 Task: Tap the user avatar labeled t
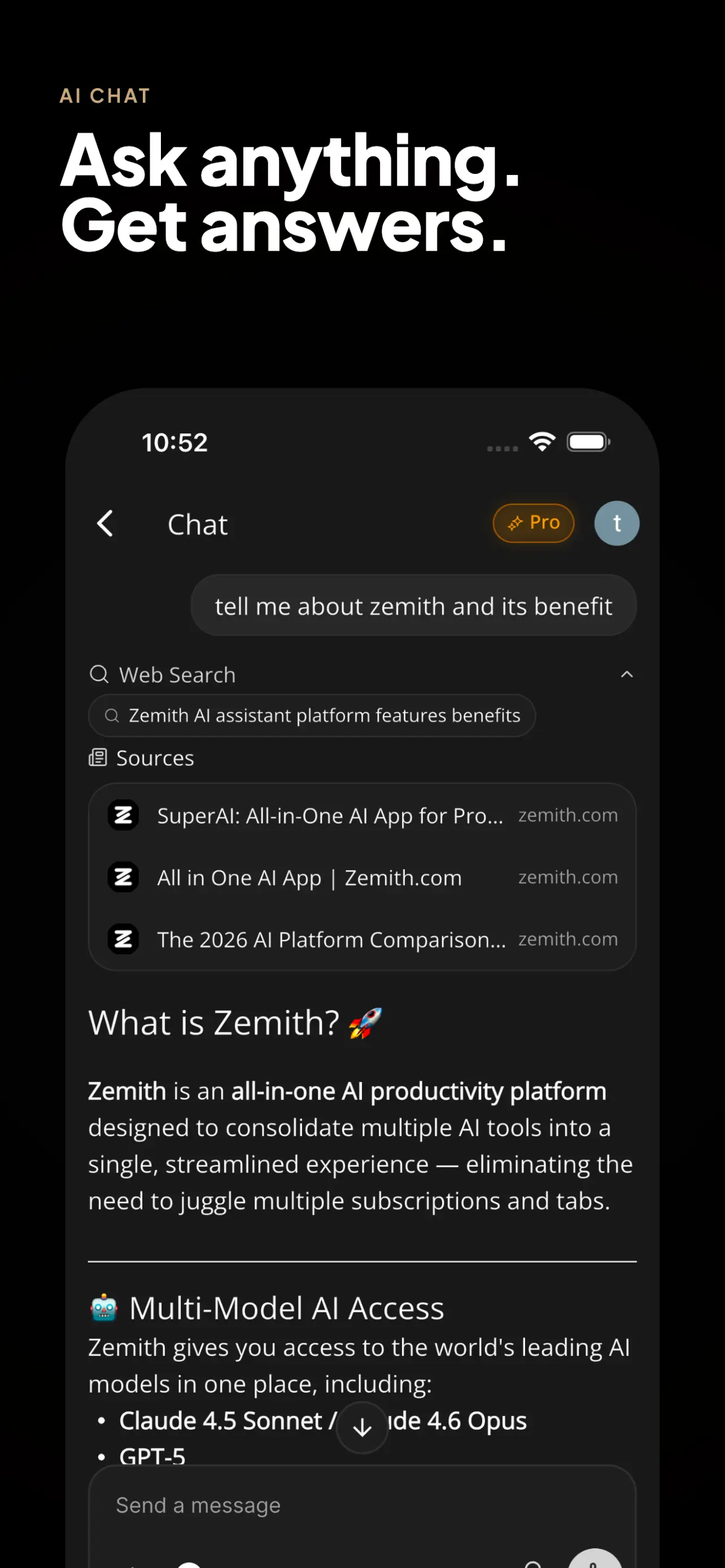(617, 523)
